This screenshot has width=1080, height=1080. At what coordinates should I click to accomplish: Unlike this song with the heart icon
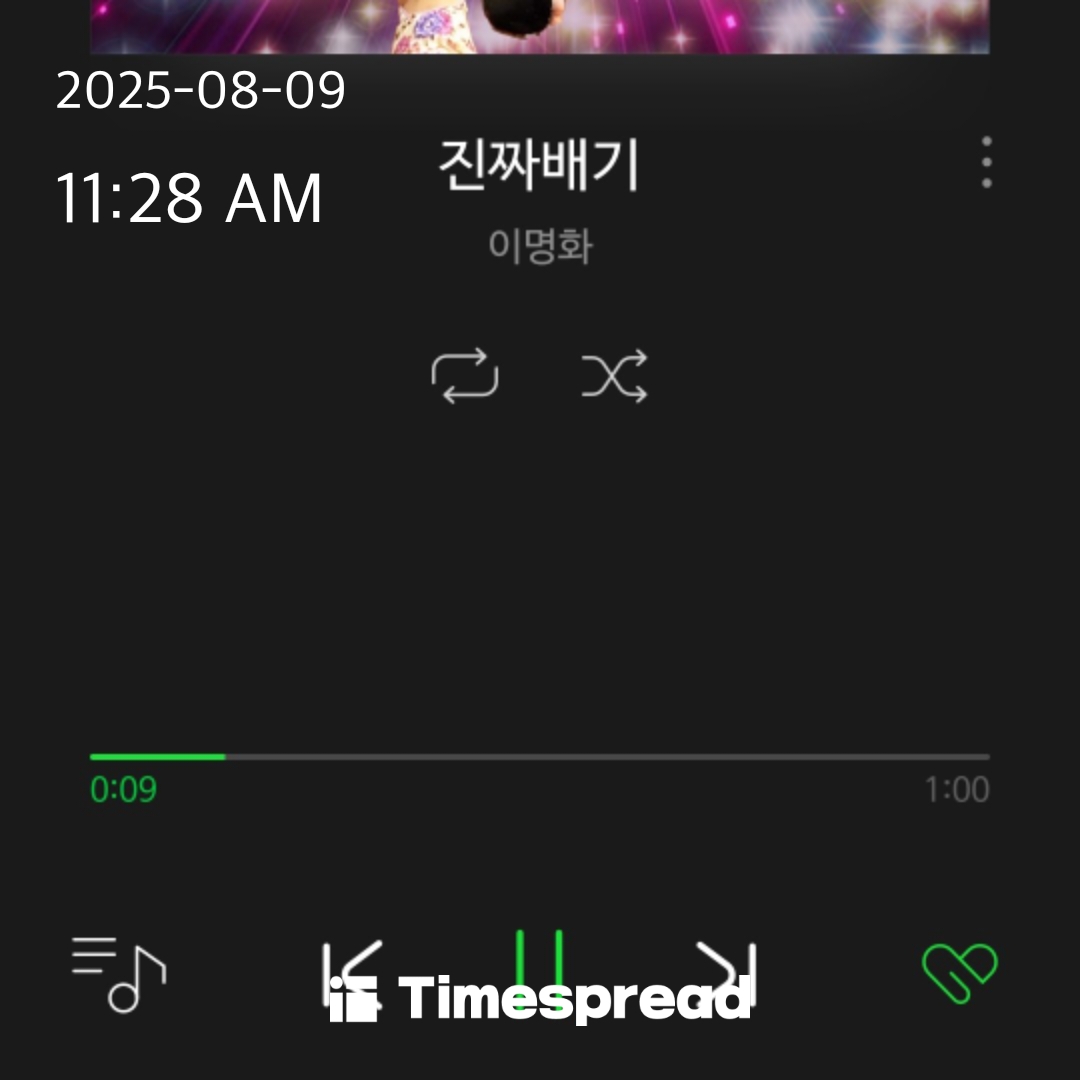tap(959, 972)
